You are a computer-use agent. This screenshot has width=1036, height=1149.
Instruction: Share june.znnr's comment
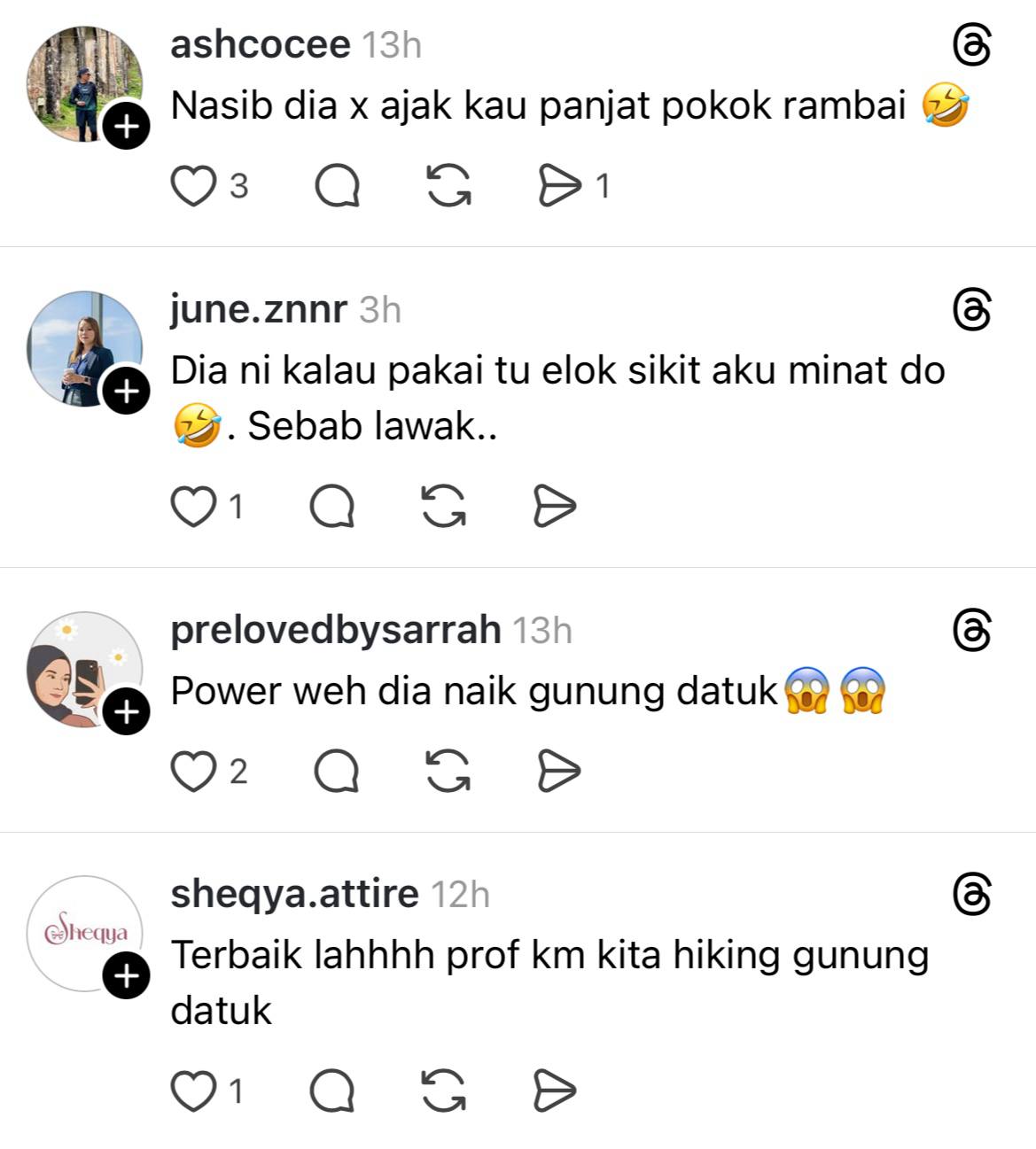[555, 507]
